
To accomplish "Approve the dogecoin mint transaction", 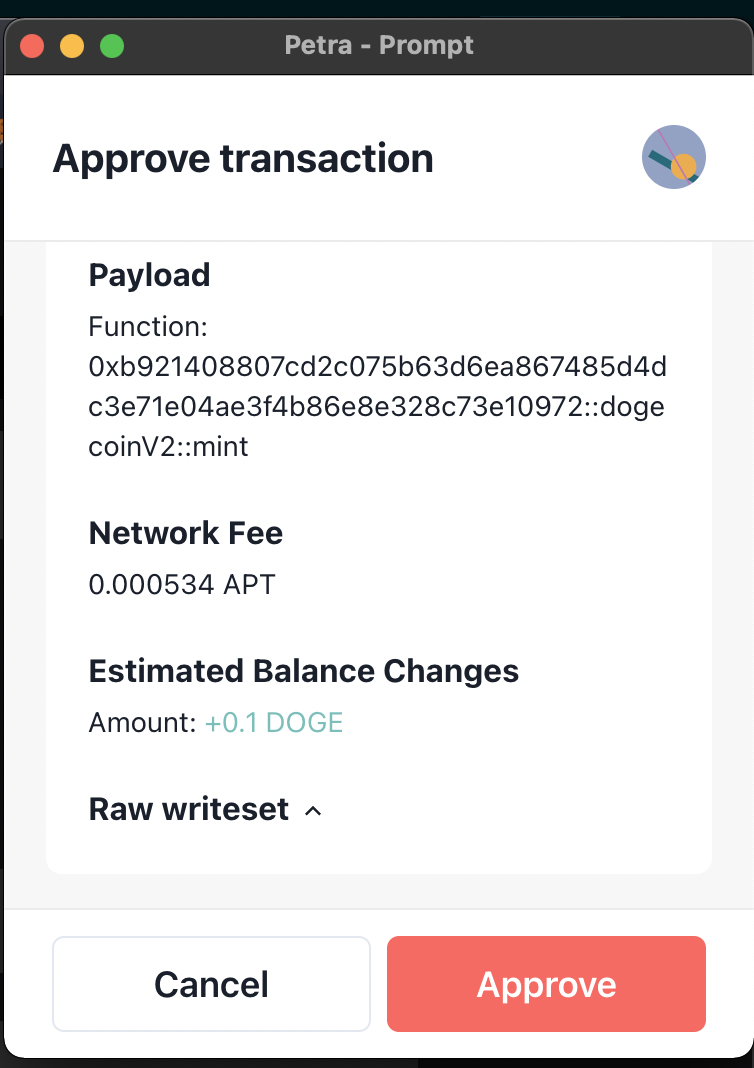I will (x=546, y=984).
